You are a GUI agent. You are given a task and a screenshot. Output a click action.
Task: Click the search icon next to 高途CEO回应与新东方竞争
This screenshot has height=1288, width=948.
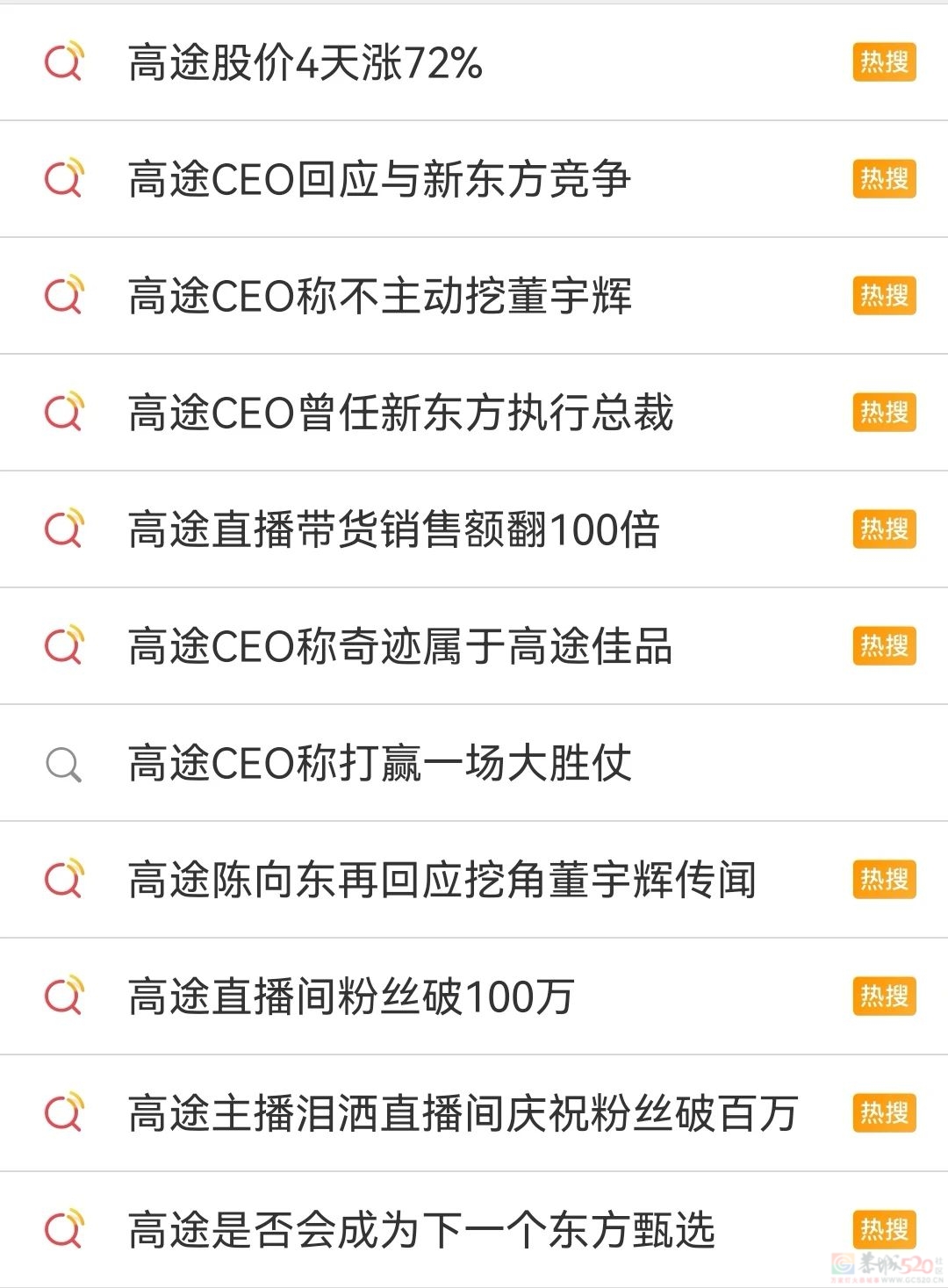pyautogui.click(x=63, y=179)
